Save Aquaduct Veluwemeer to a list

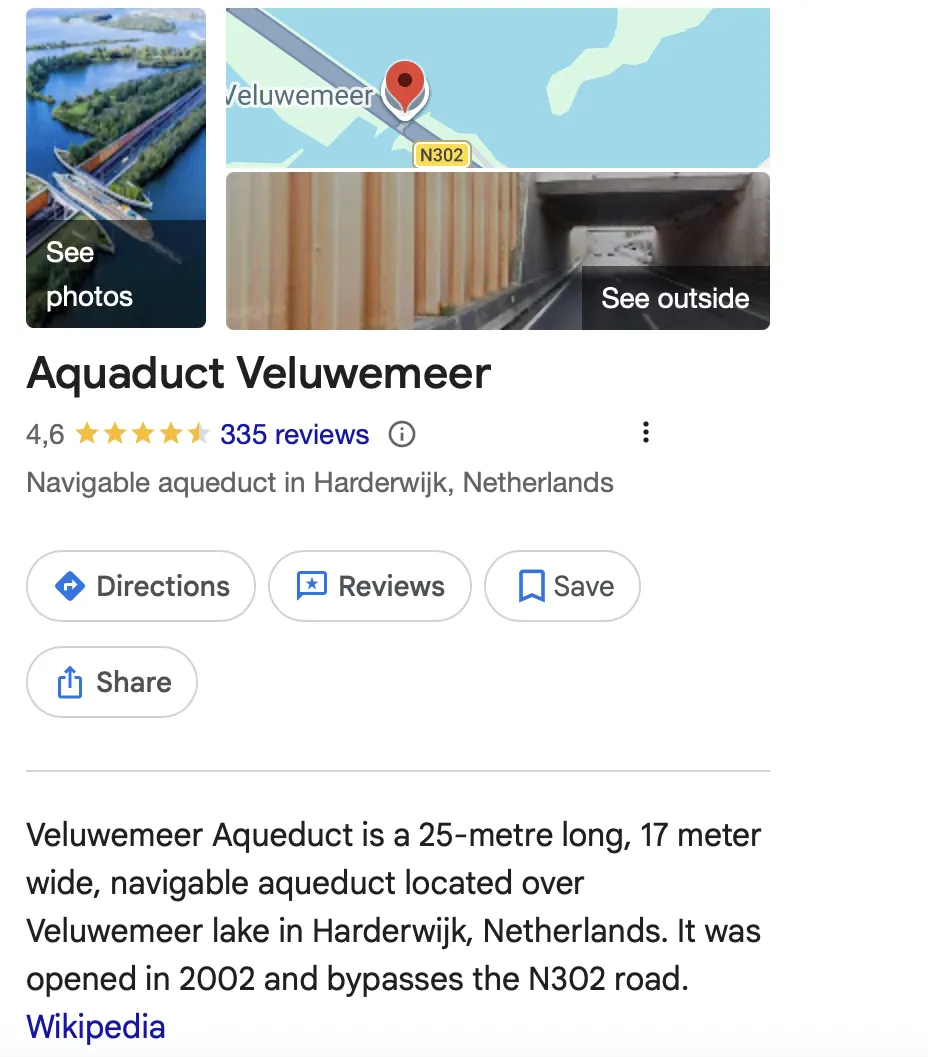562,586
